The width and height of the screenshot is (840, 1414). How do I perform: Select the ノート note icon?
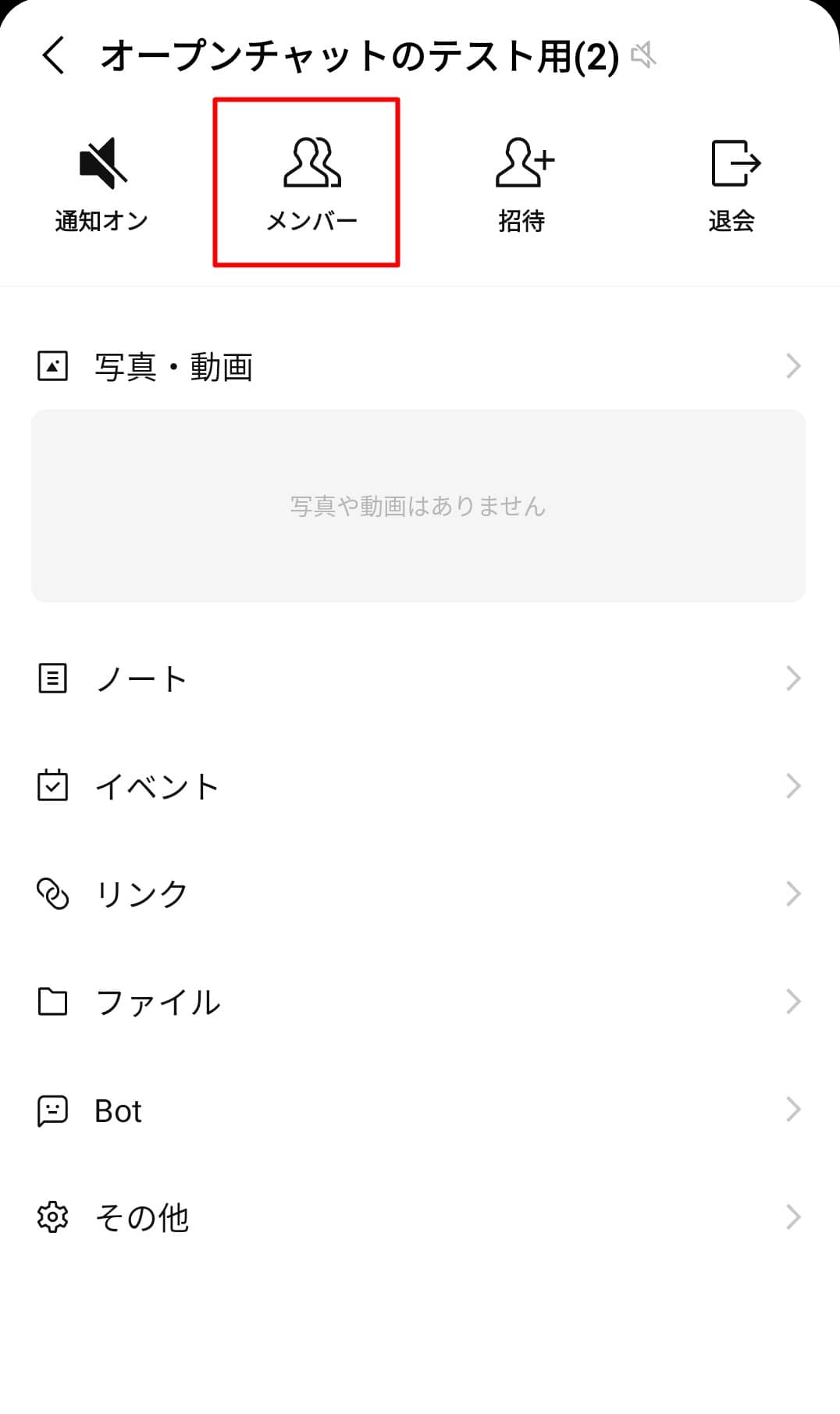[x=52, y=678]
